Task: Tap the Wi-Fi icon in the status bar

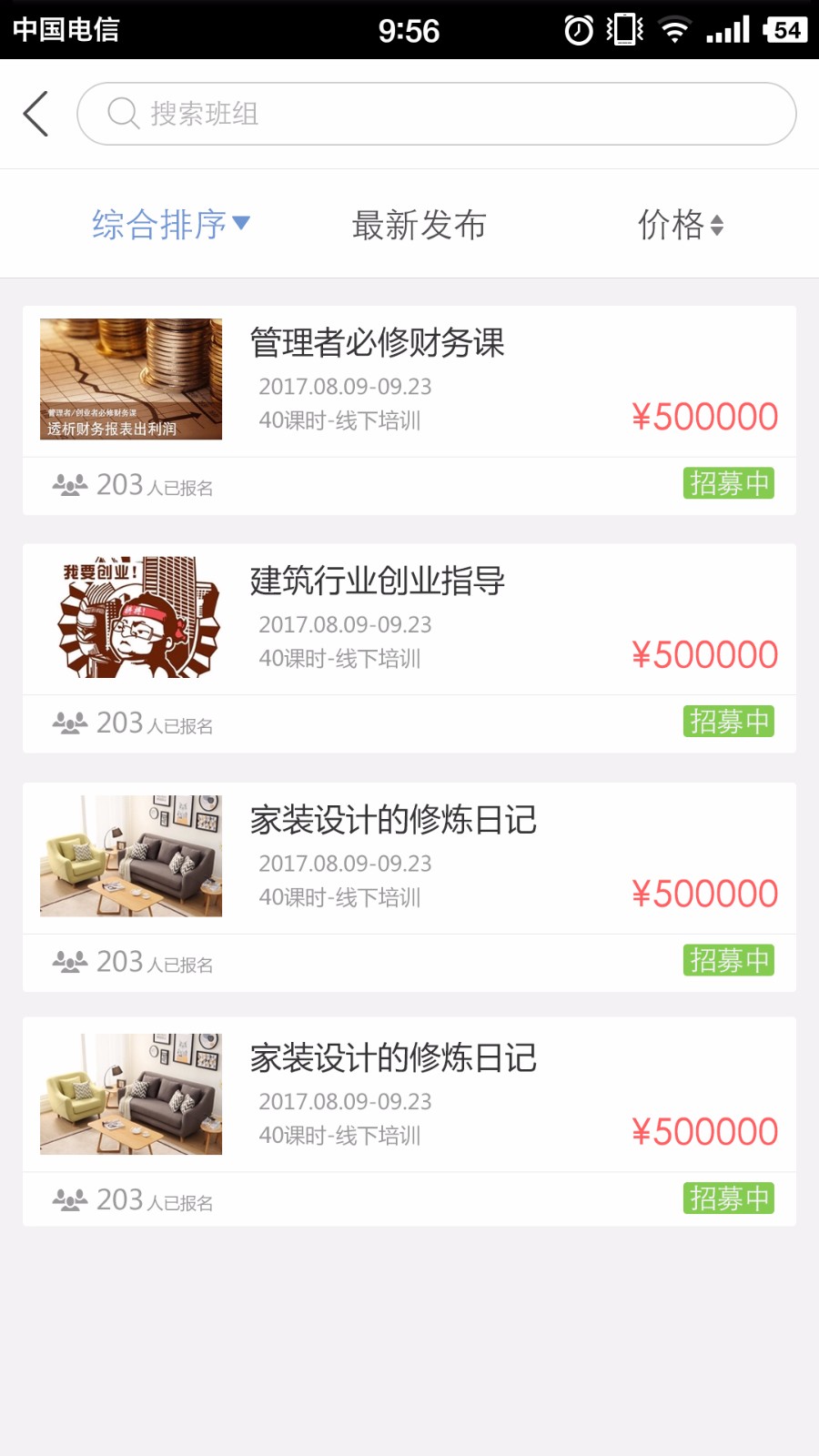Action: point(673,30)
